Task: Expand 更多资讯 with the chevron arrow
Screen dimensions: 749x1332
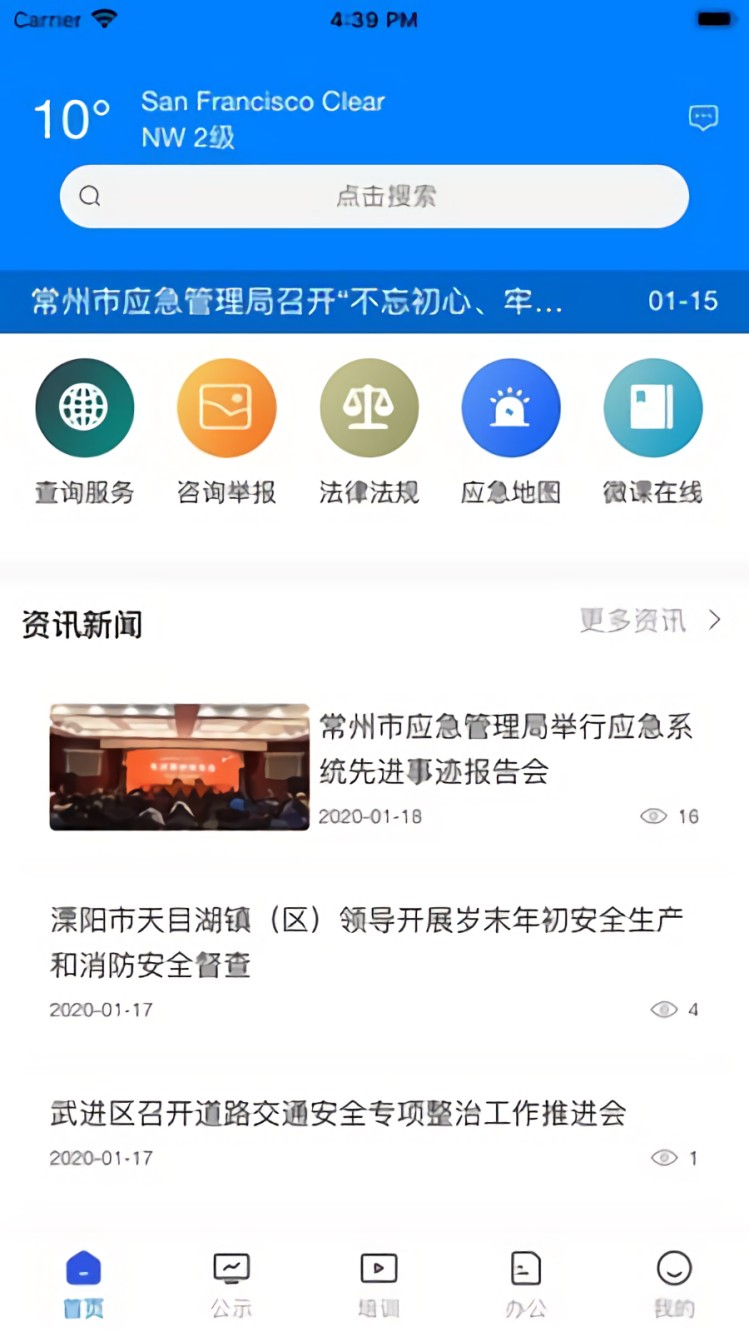Action: coord(714,620)
